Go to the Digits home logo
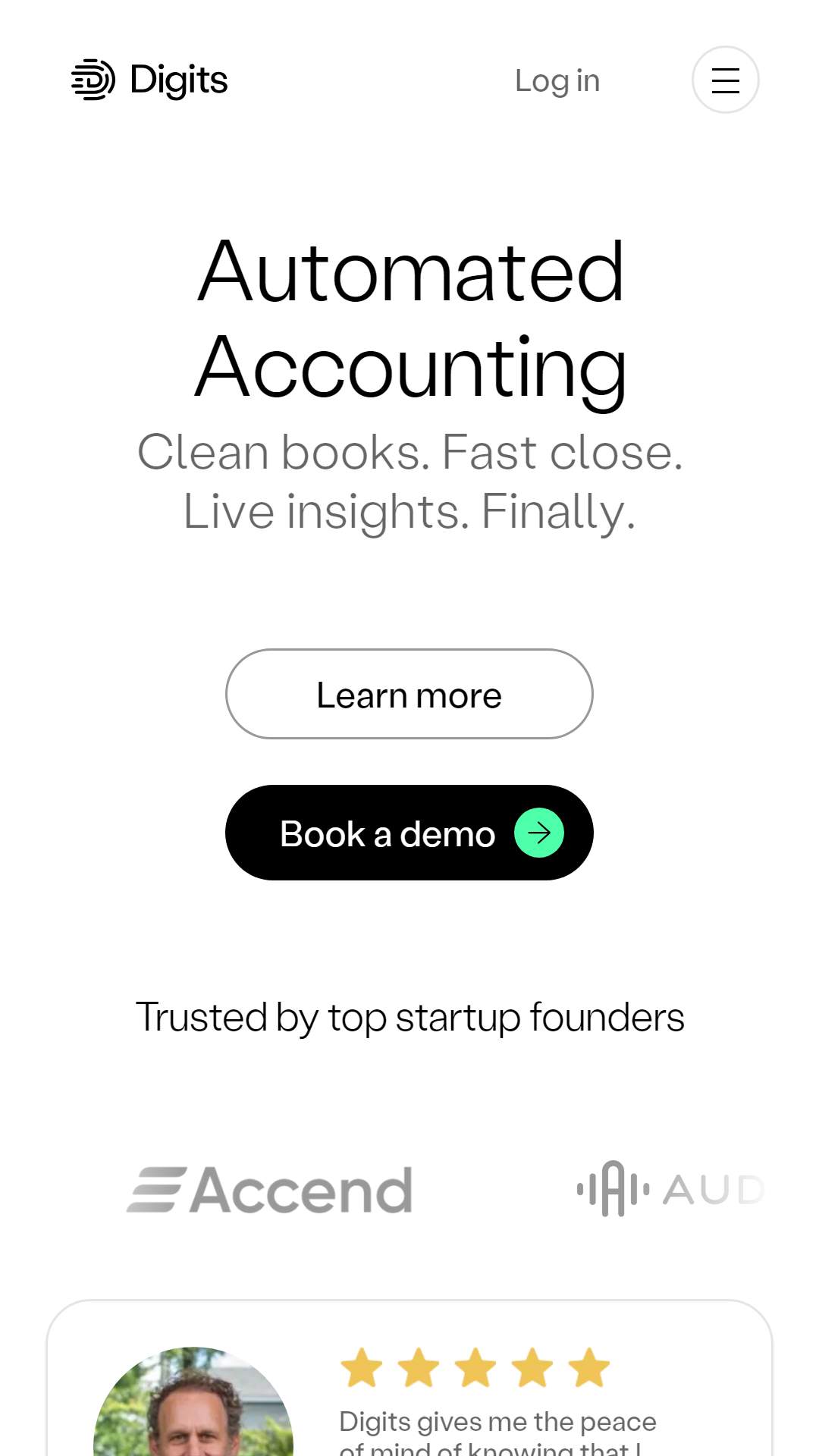 (149, 80)
